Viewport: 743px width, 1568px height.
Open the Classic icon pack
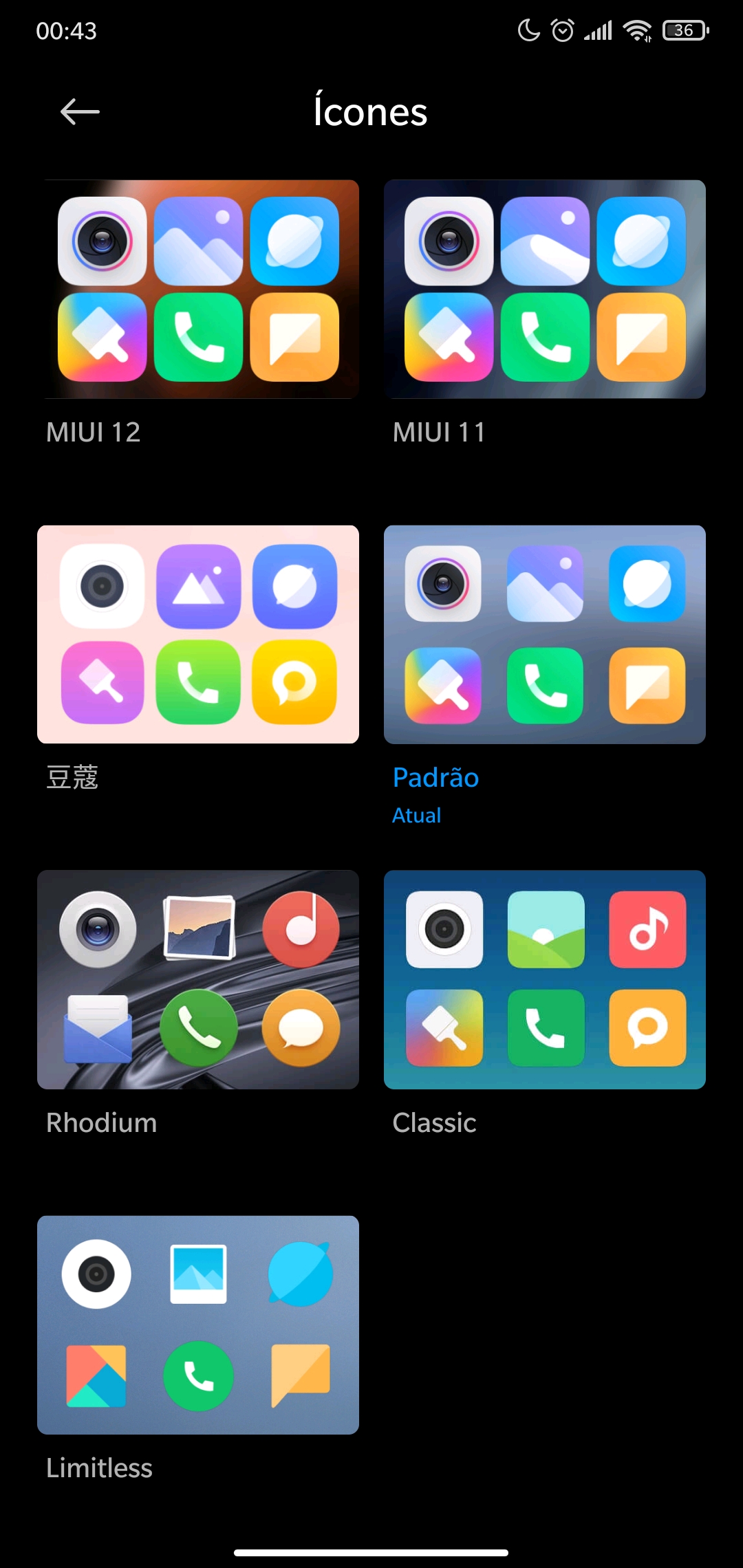click(x=545, y=979)
